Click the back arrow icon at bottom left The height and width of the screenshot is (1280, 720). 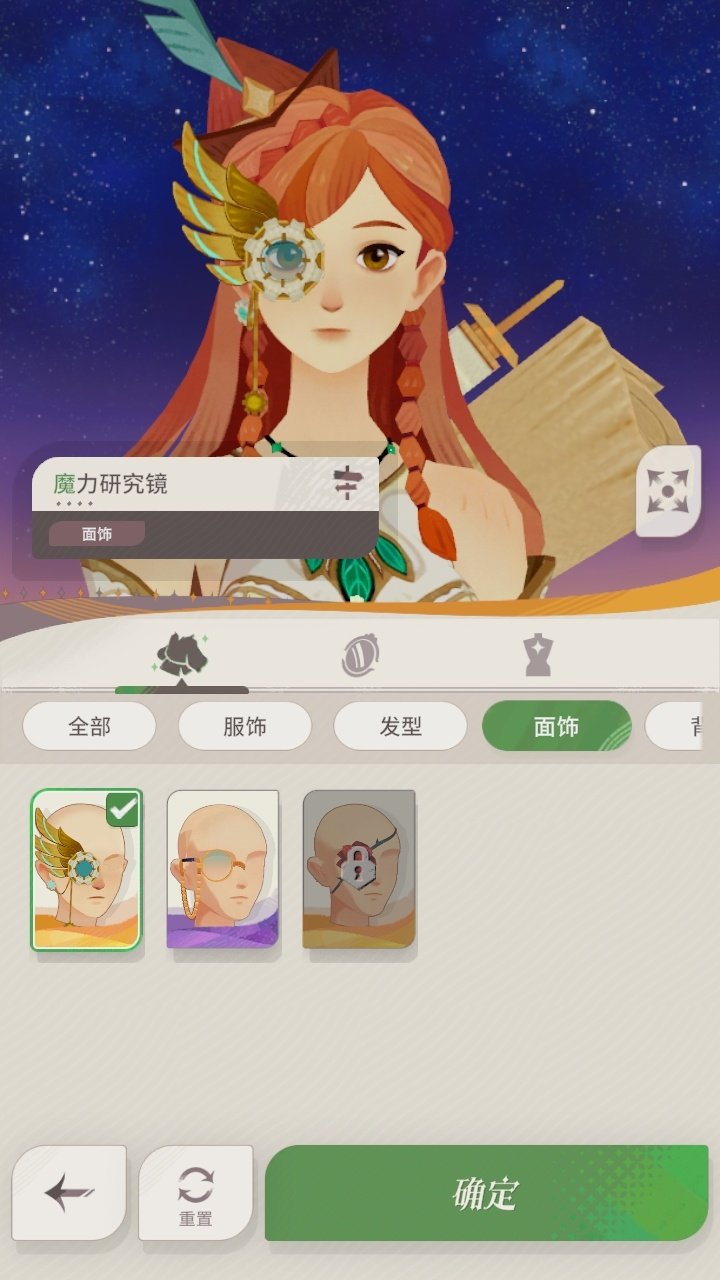(x=67, y=1190)
